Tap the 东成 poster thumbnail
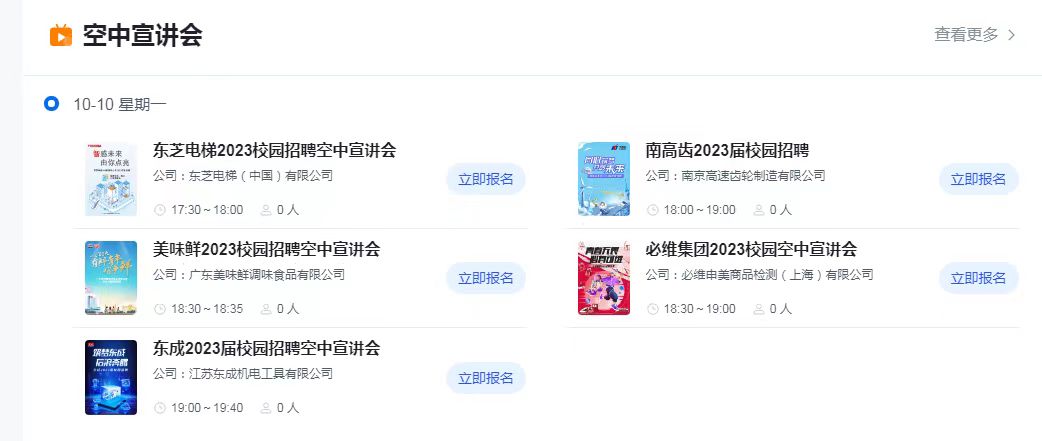1042x441 pixels. [111, 377]
